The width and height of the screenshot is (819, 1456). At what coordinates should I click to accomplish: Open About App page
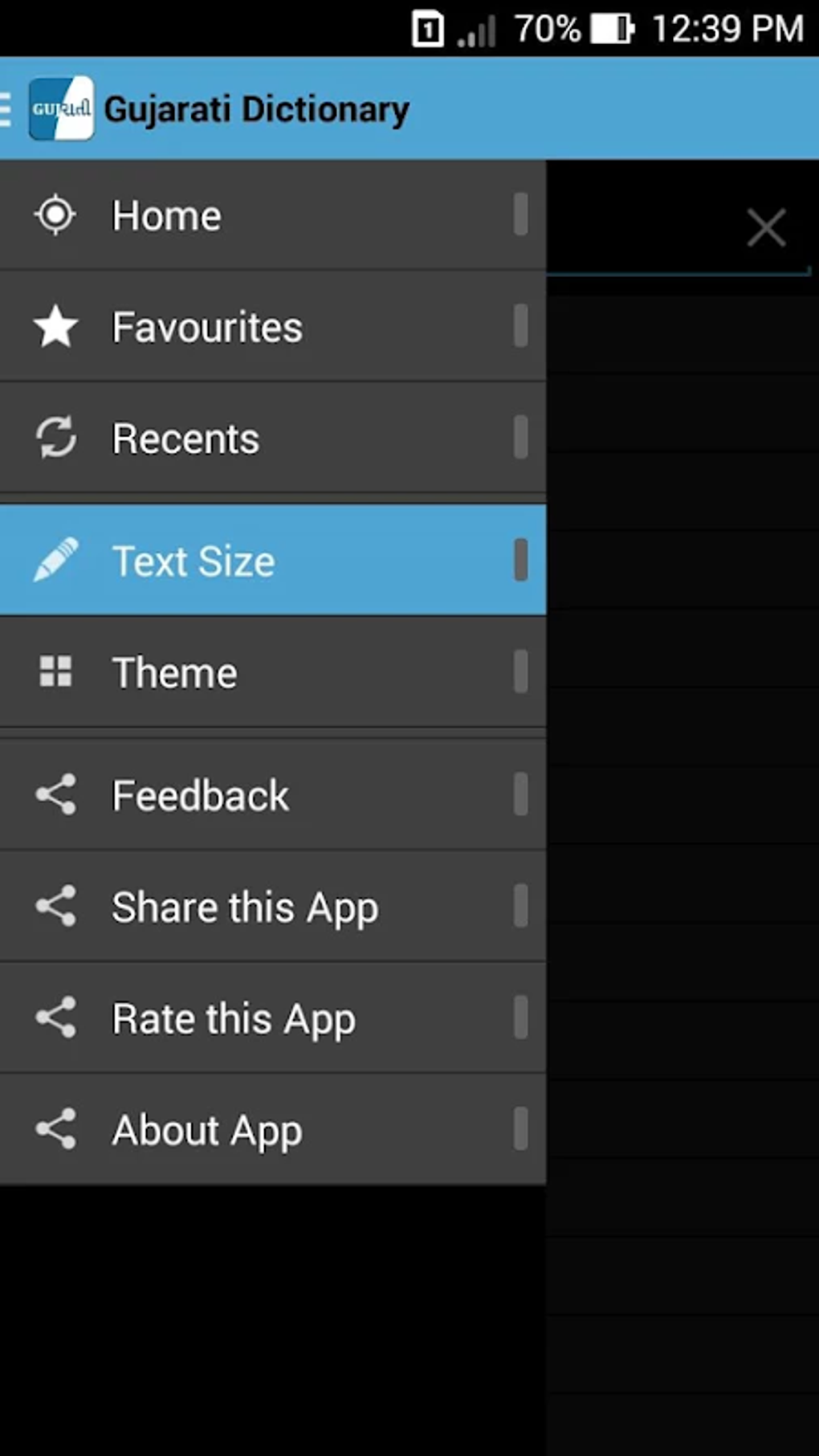pyautogui.click(x=273, y=1130)
